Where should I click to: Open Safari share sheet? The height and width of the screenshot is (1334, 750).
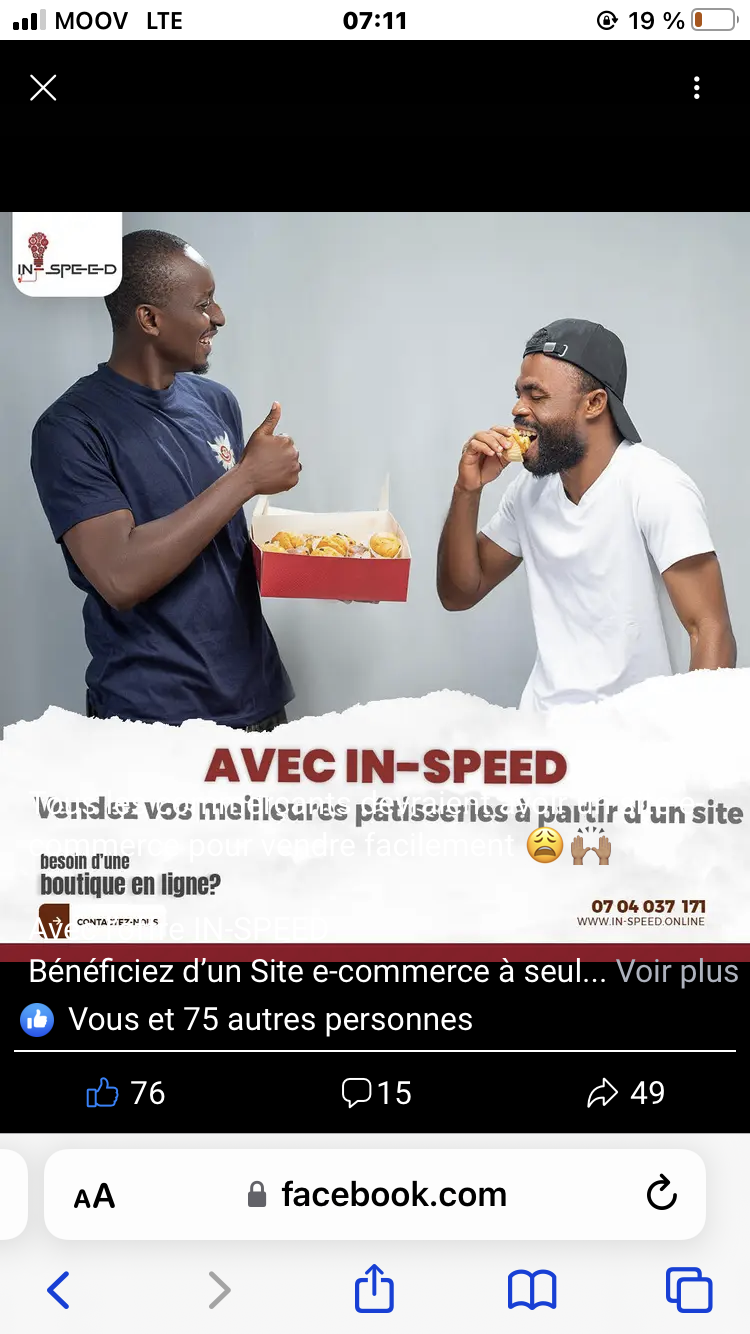click(374, 1288)
